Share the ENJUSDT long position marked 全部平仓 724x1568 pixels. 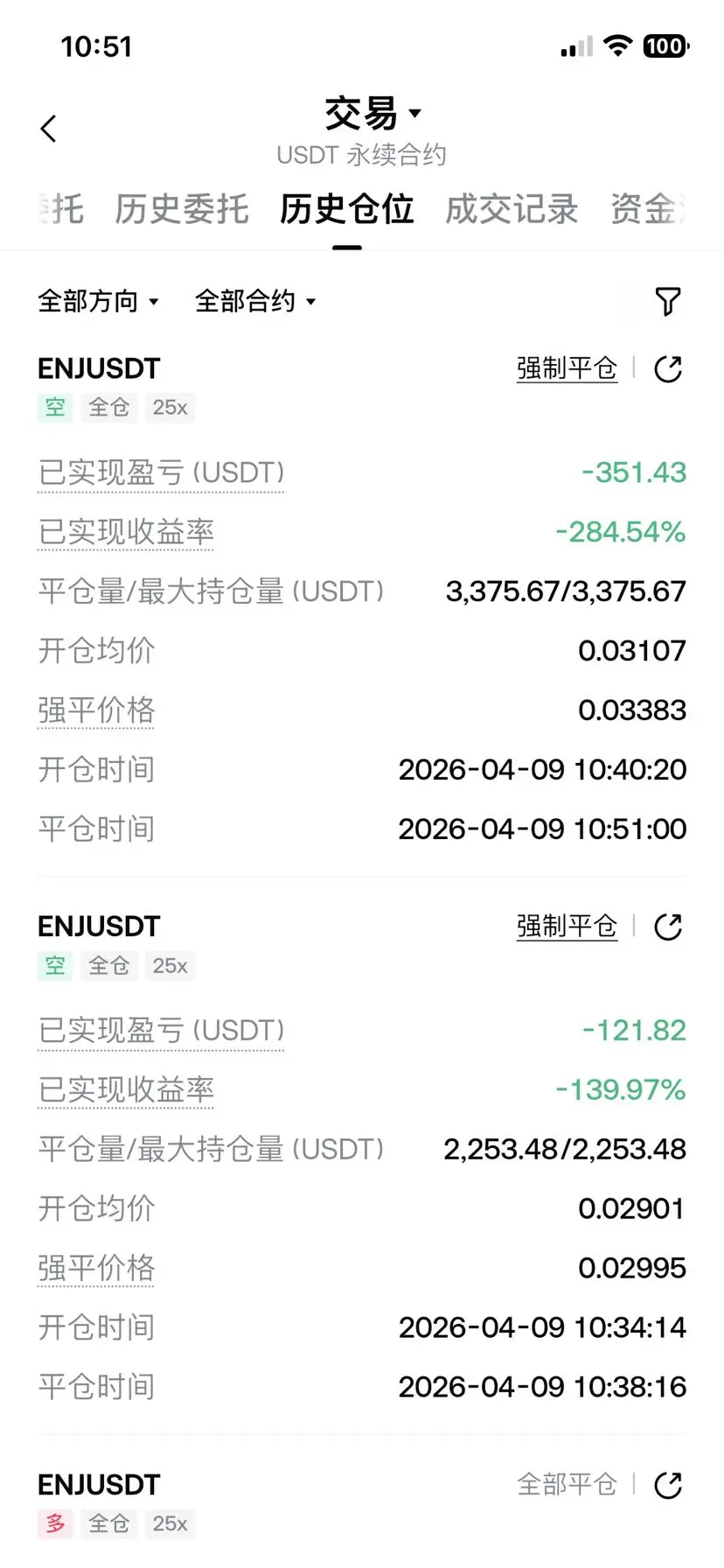pyautogui.click(x=668, y=1484)
